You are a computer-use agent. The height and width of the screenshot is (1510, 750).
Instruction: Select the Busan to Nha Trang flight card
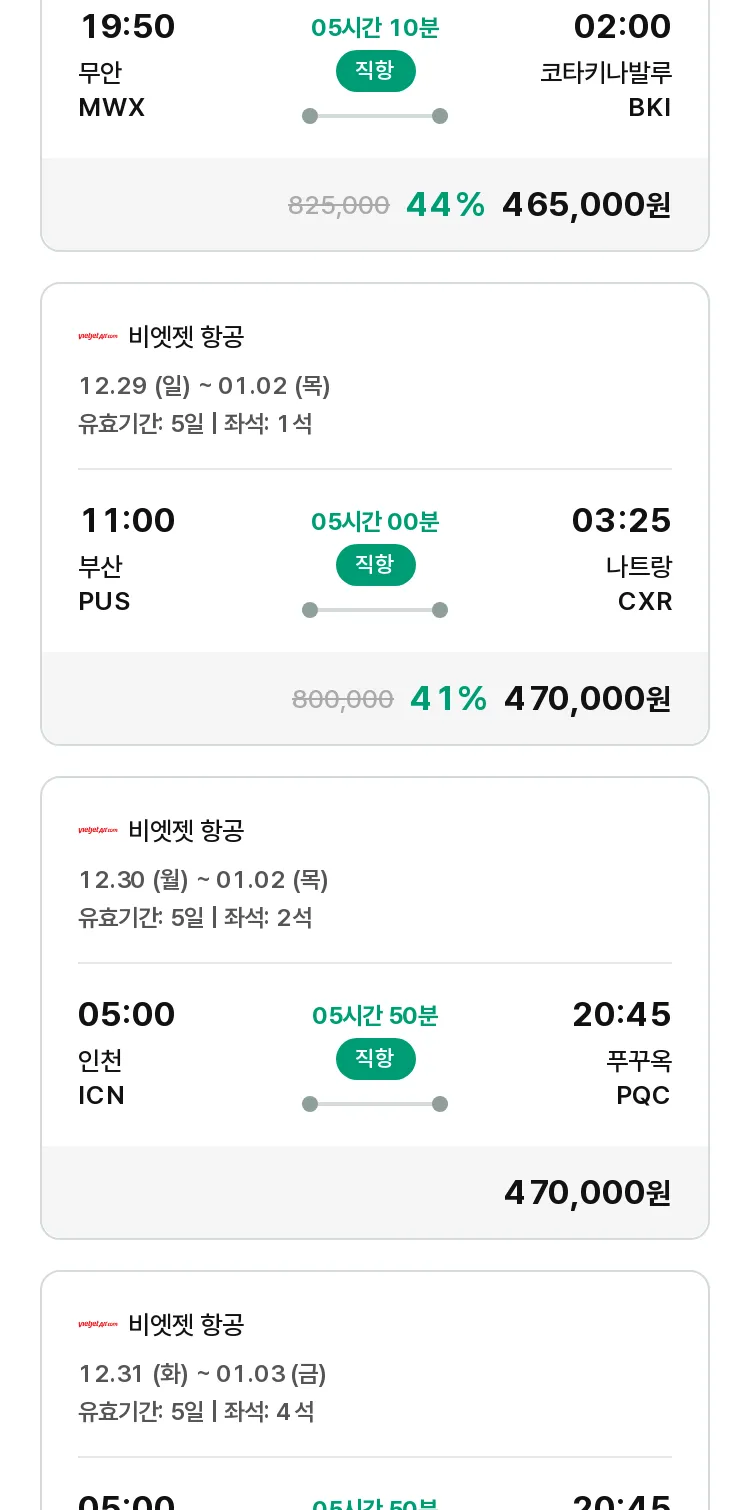(x=375, y=514)
